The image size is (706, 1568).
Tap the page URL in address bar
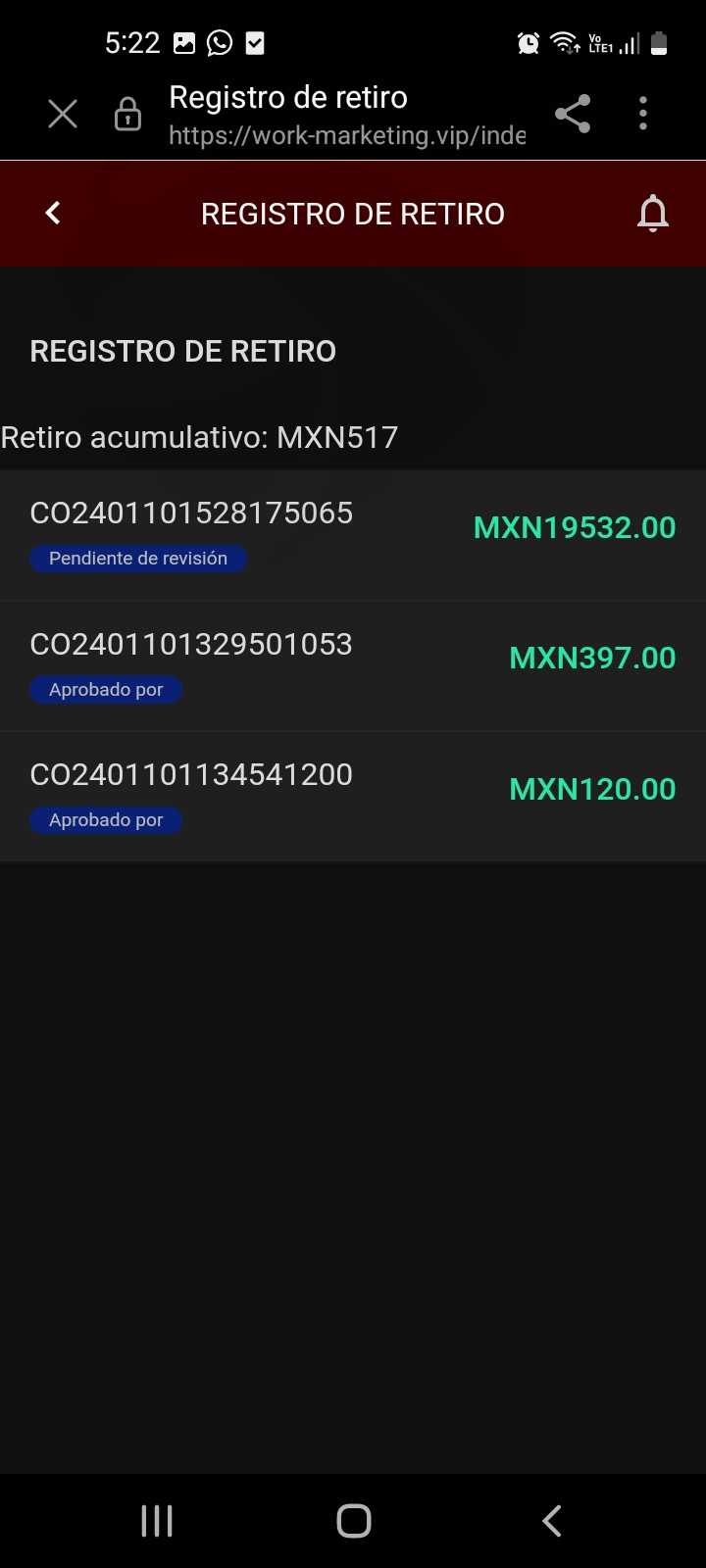pos(347,135)
